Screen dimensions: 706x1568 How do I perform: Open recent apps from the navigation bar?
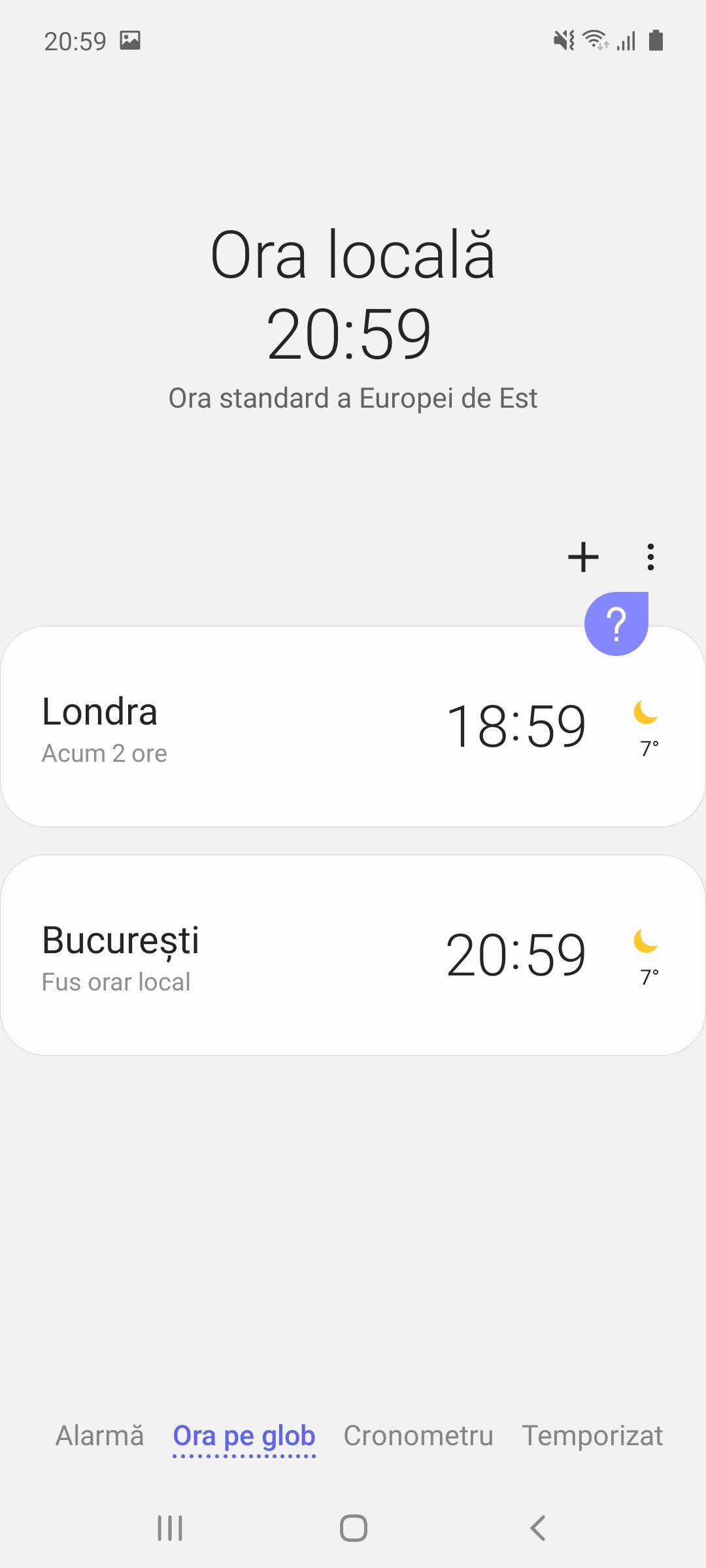pyautogui.click(x=170, y=1528)
